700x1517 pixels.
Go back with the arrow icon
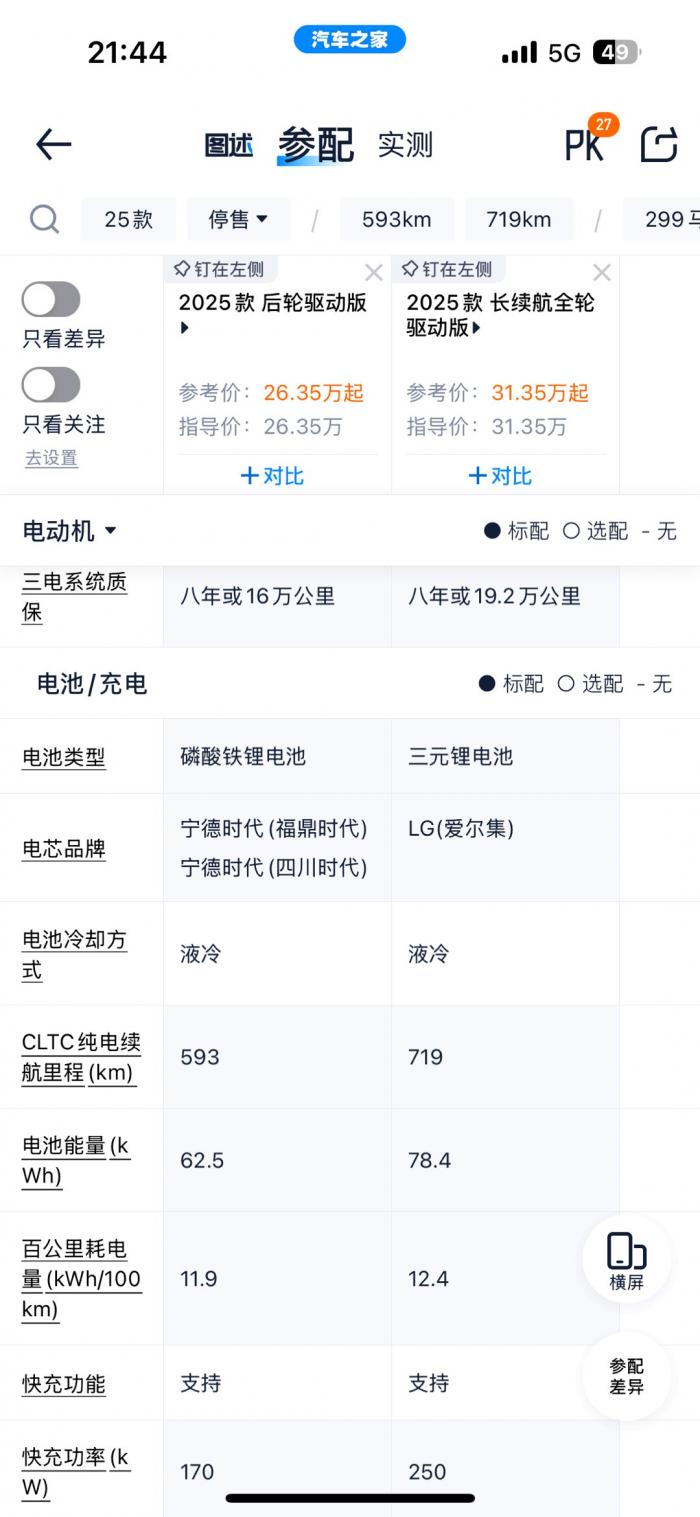pyautogui.click(x=54, y=145)
